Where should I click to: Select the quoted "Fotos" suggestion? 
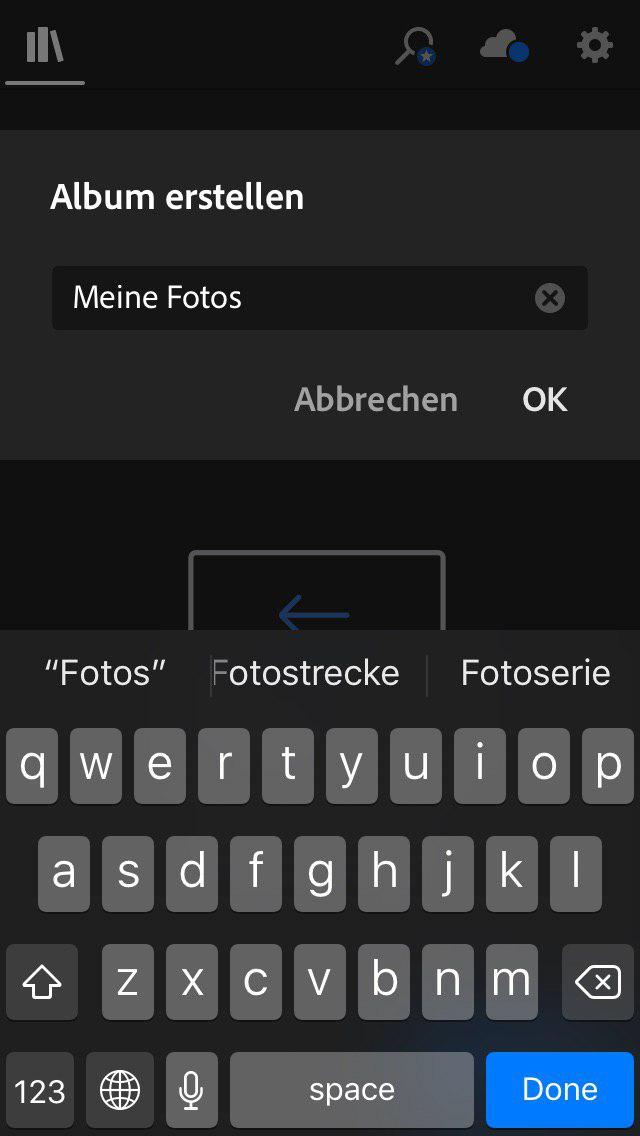(x=105, y=673)
